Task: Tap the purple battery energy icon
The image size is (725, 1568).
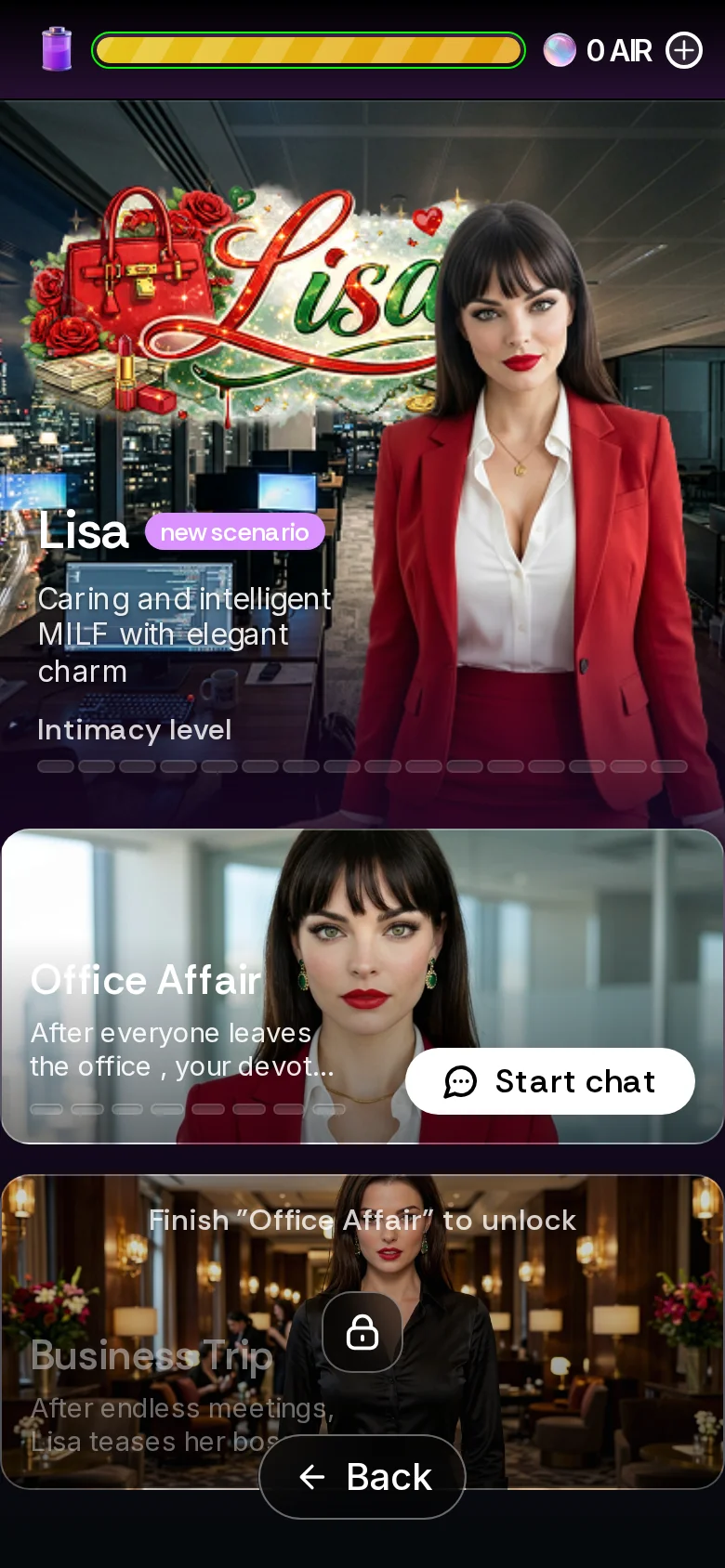Action: click(x=57, y=49)
